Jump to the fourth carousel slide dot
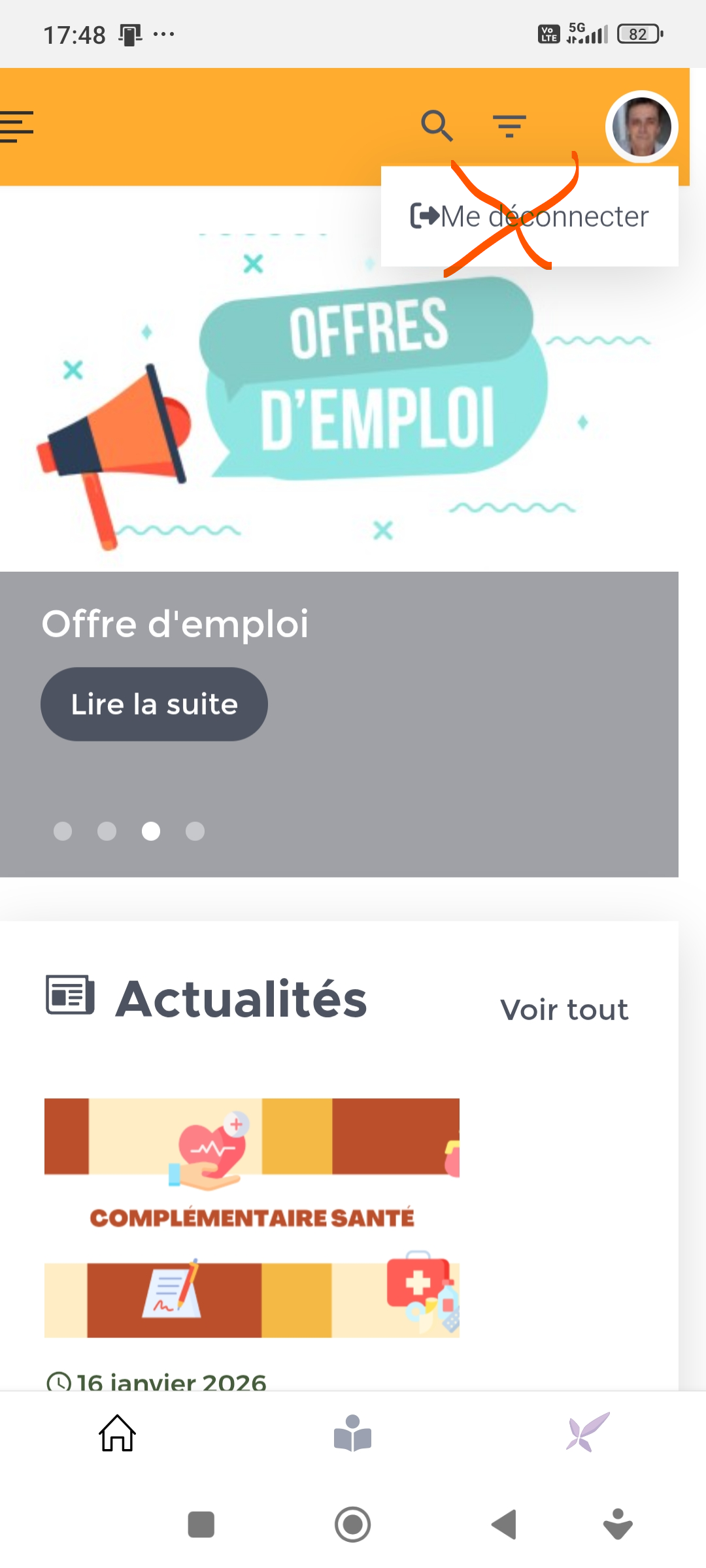The width and height of the screenshot is (706, 1568). [195, 831]
